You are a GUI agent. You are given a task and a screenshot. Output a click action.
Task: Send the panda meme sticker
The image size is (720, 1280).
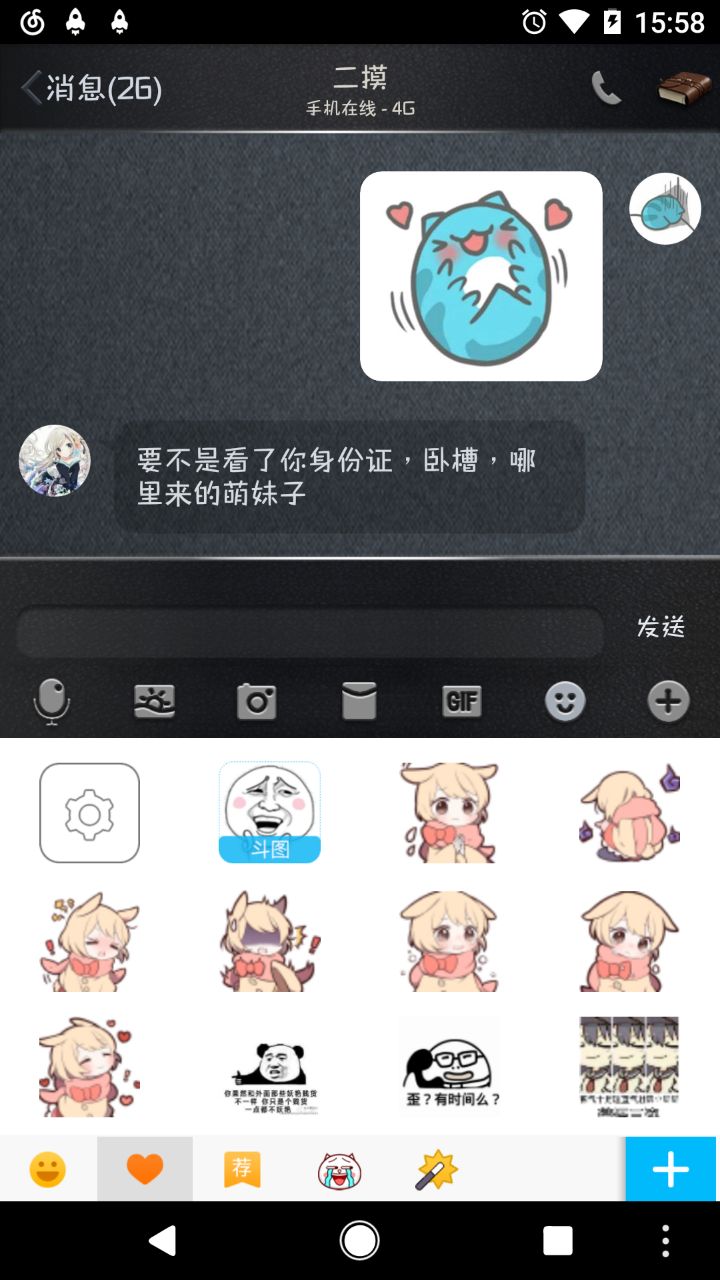pos(270,1066)
